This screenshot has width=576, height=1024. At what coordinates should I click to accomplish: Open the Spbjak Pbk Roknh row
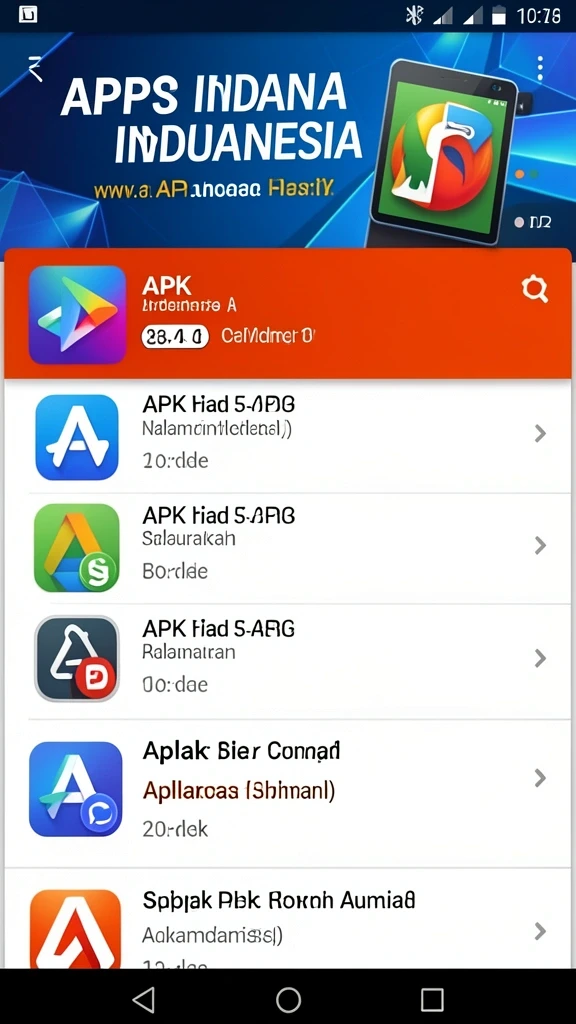coord(288,920)
